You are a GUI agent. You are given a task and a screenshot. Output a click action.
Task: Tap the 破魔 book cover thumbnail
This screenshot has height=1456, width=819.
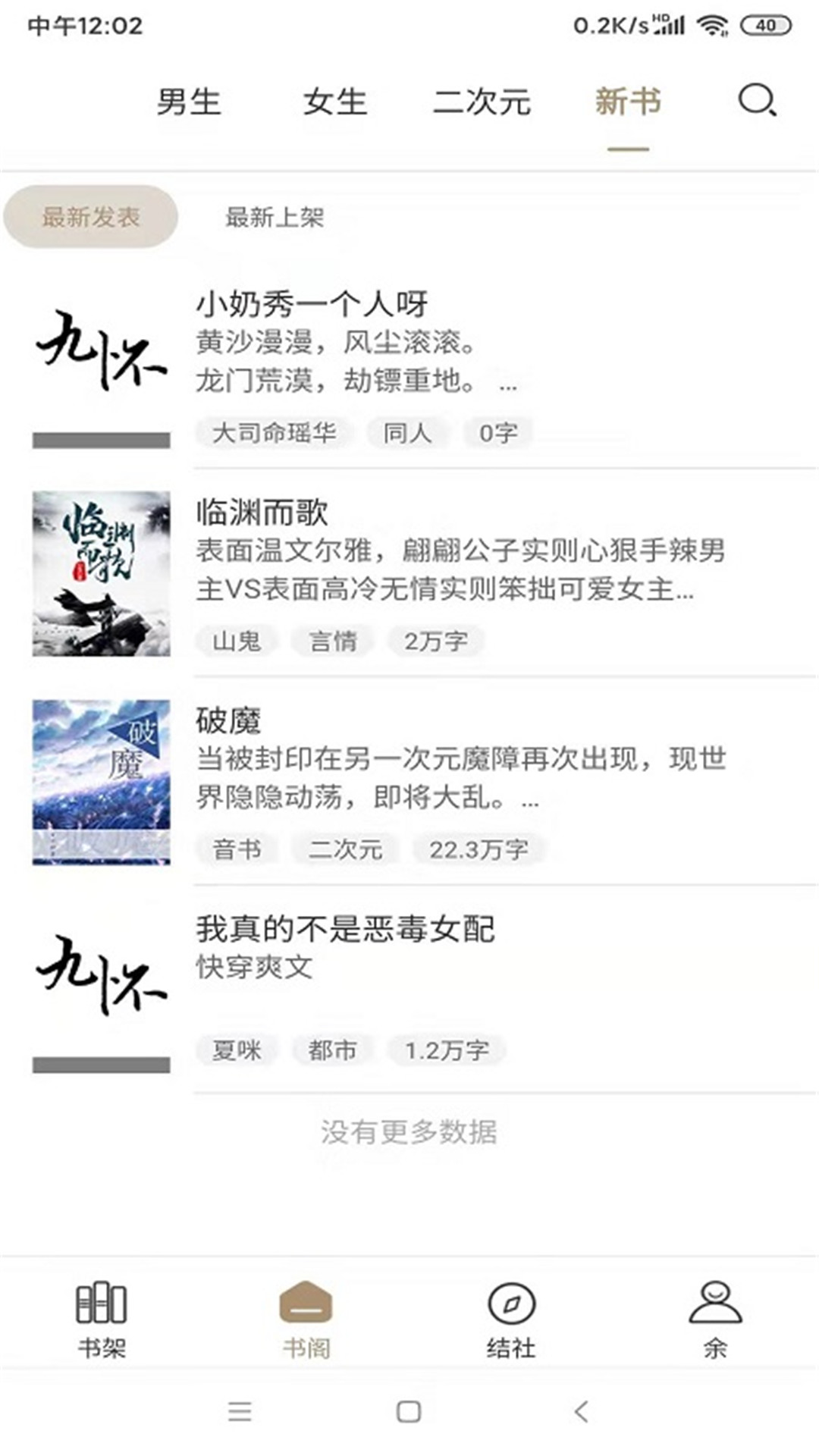(102, 781)
